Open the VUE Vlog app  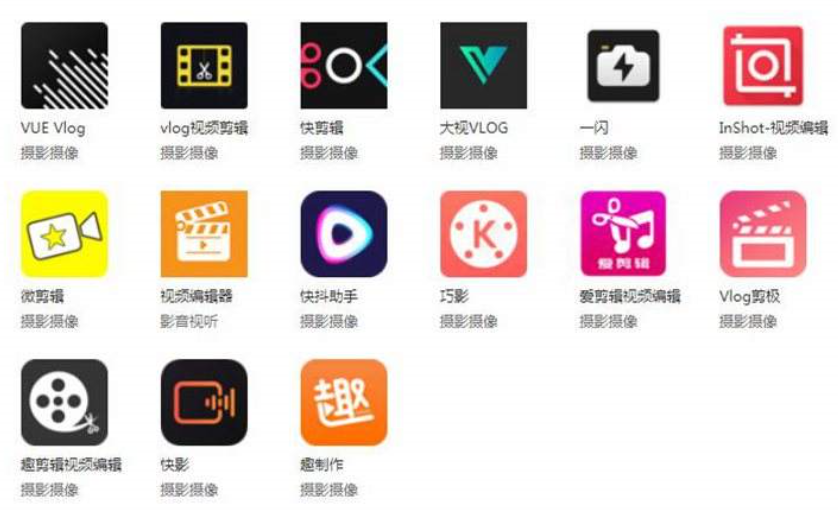(x=64, y=66)
